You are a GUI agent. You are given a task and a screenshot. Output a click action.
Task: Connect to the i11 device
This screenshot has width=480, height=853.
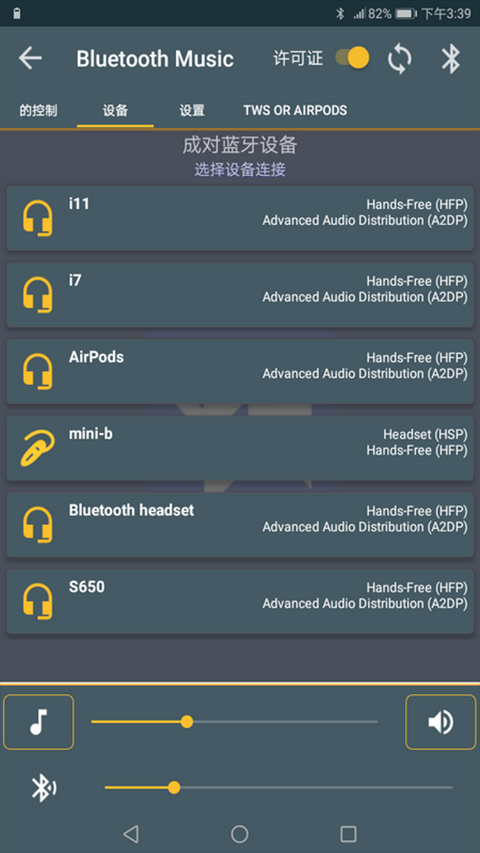coord(240,218)
